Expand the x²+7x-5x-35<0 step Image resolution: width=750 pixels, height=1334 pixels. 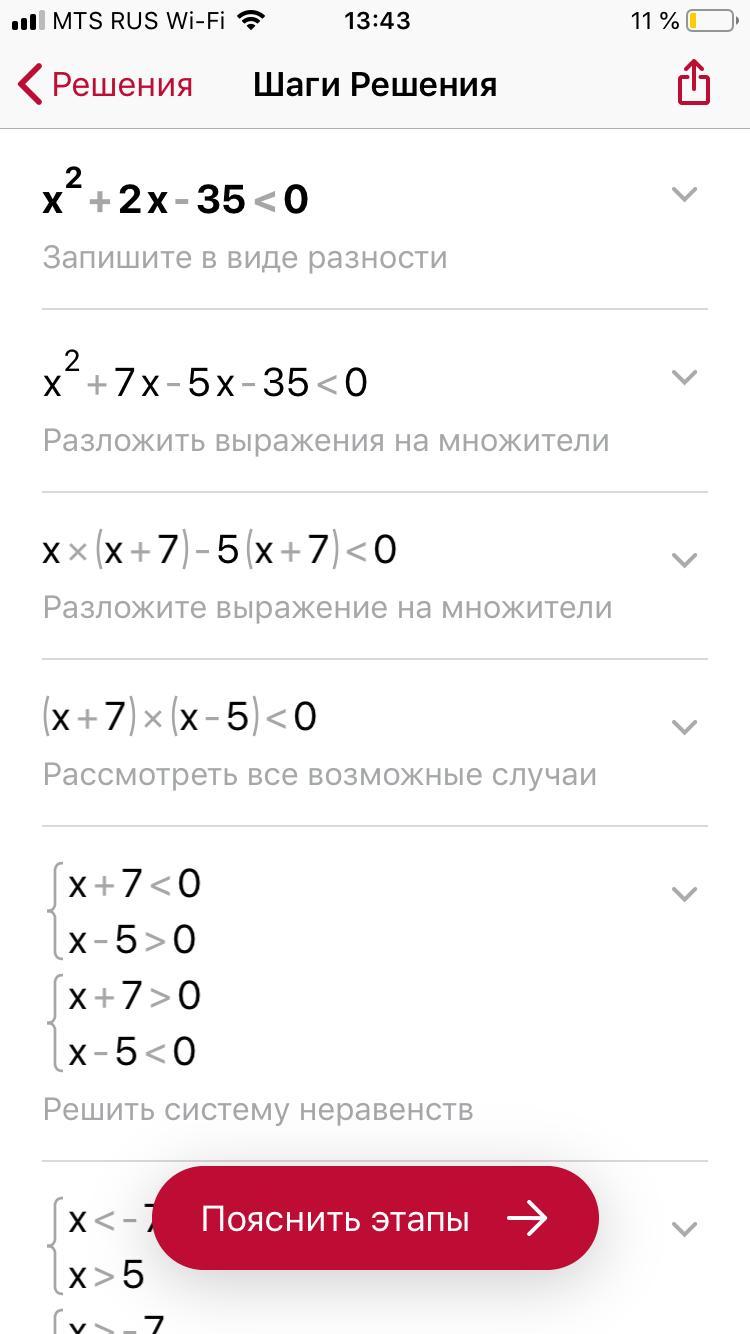tap(684, 377)
